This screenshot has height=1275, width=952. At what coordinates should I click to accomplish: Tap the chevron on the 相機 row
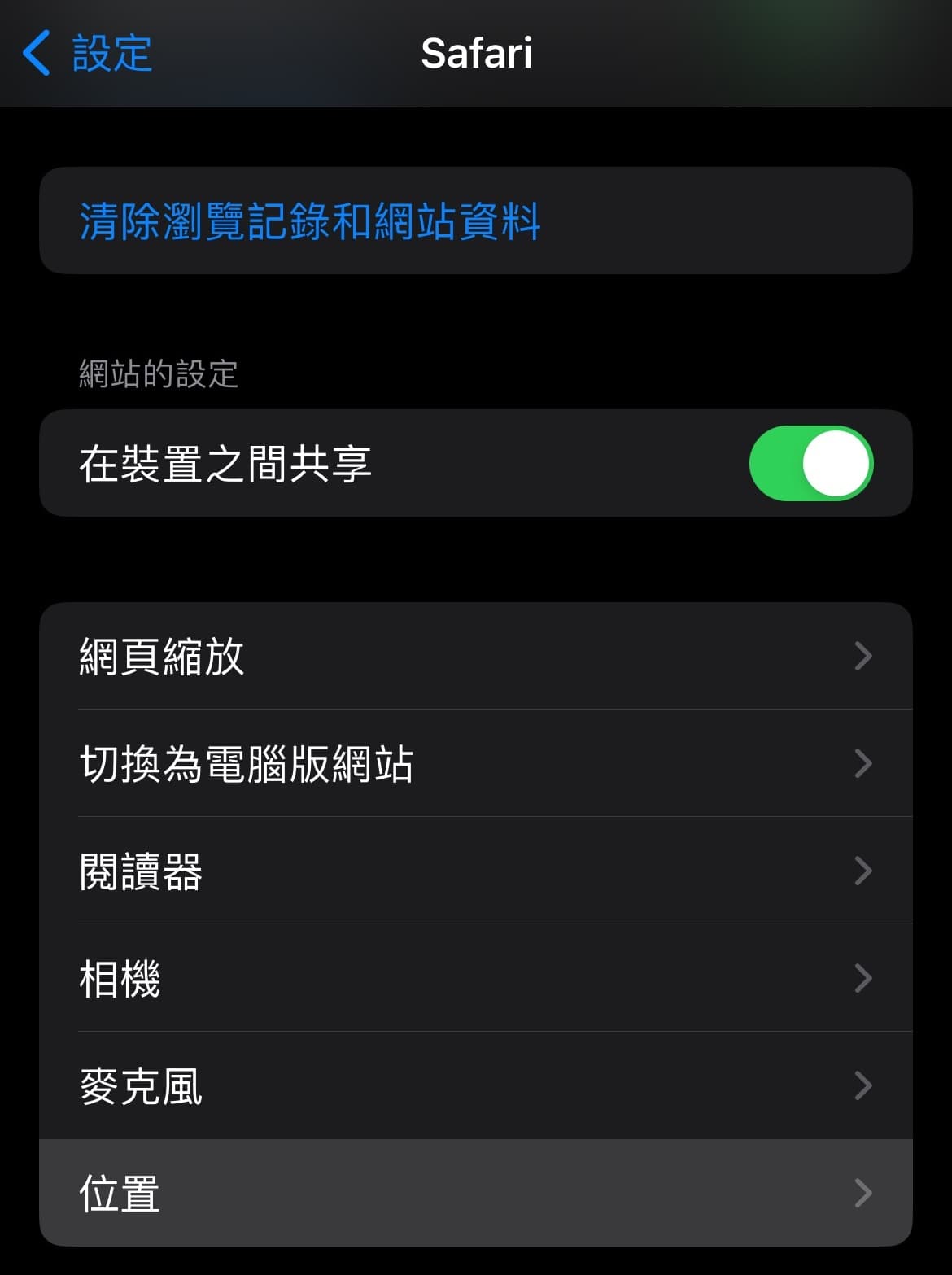point(864,978)
